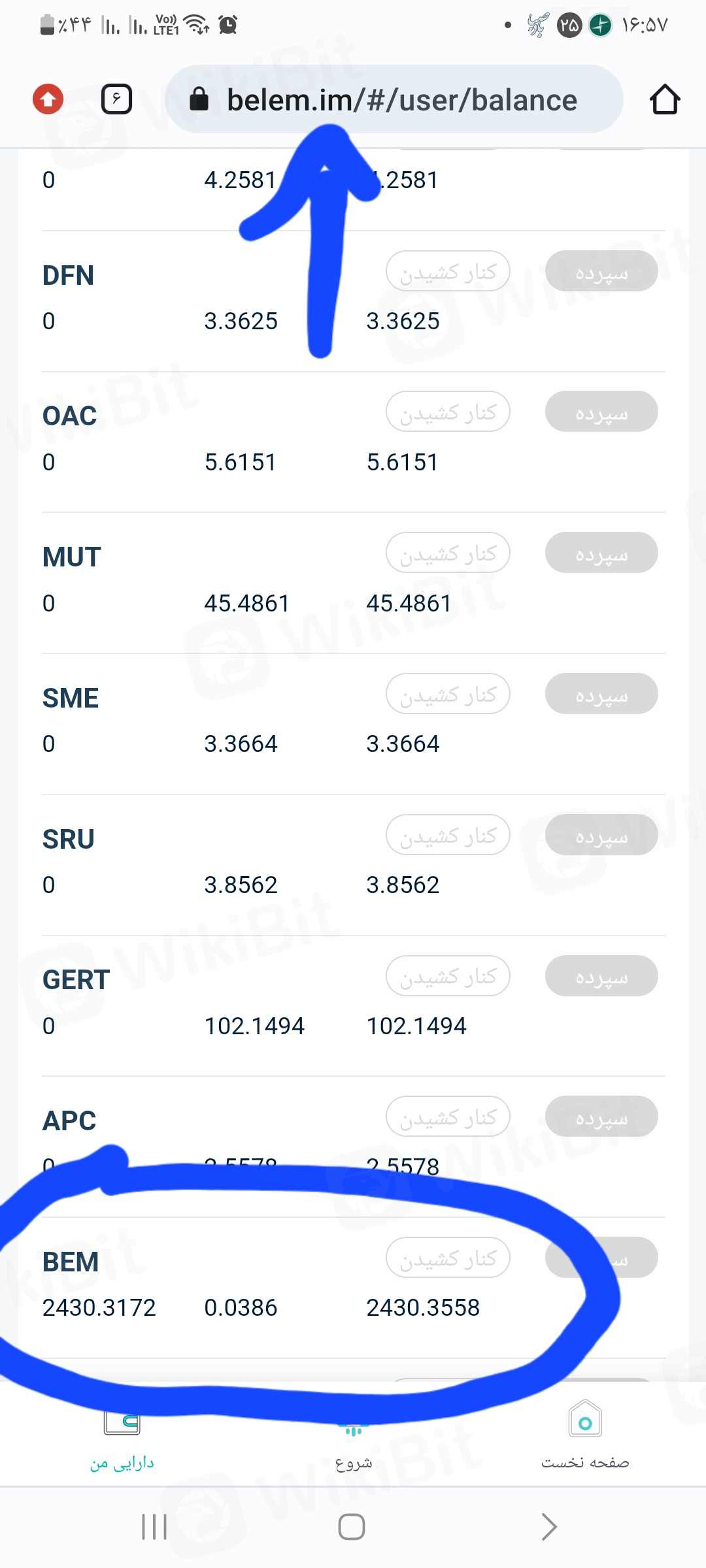
Task: Tap the deposit (سپرده) button for DFN
Action: (x=601, y=271)
